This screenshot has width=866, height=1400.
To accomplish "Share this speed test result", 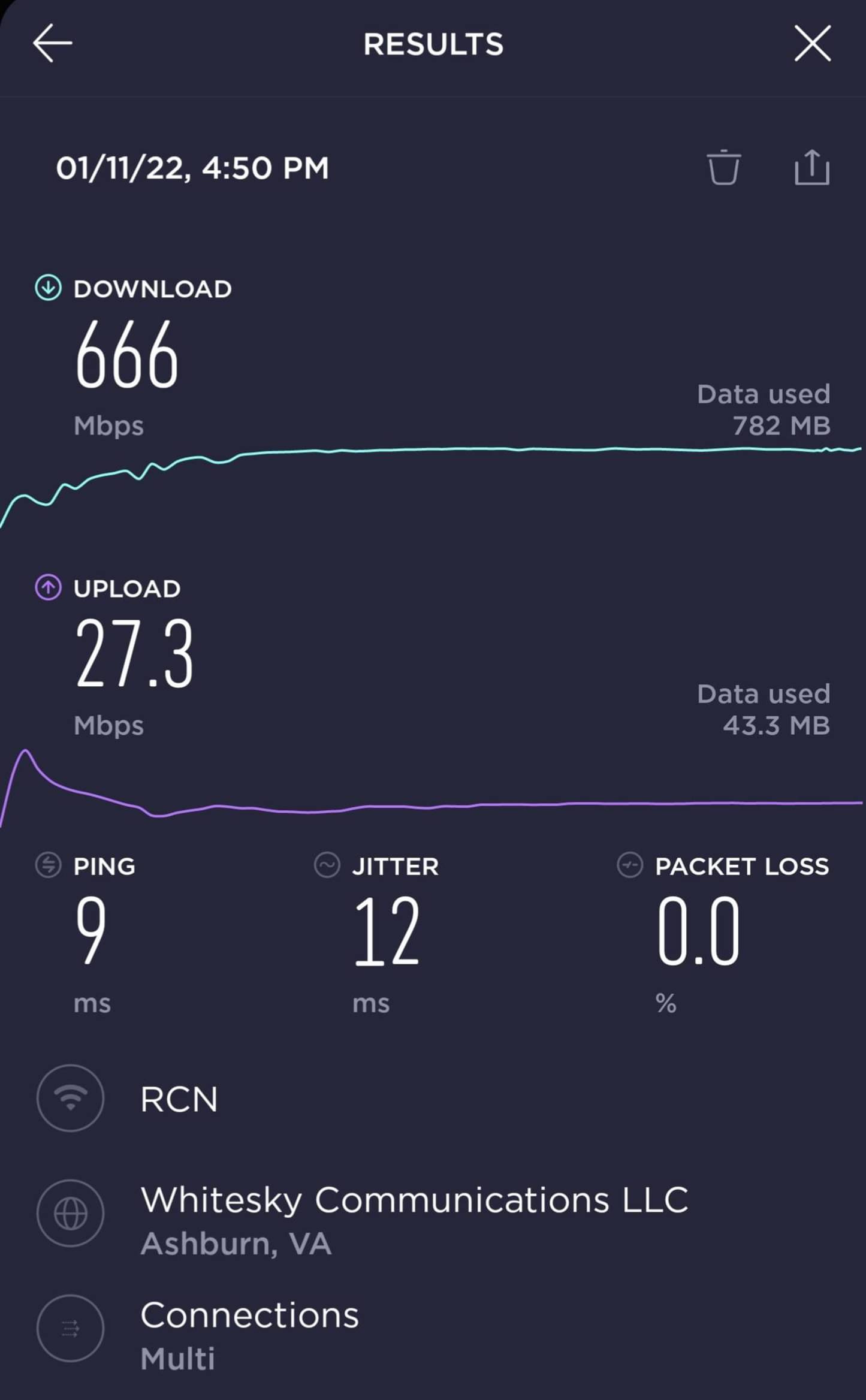I will pyautogui.click(x=811, y=168).
